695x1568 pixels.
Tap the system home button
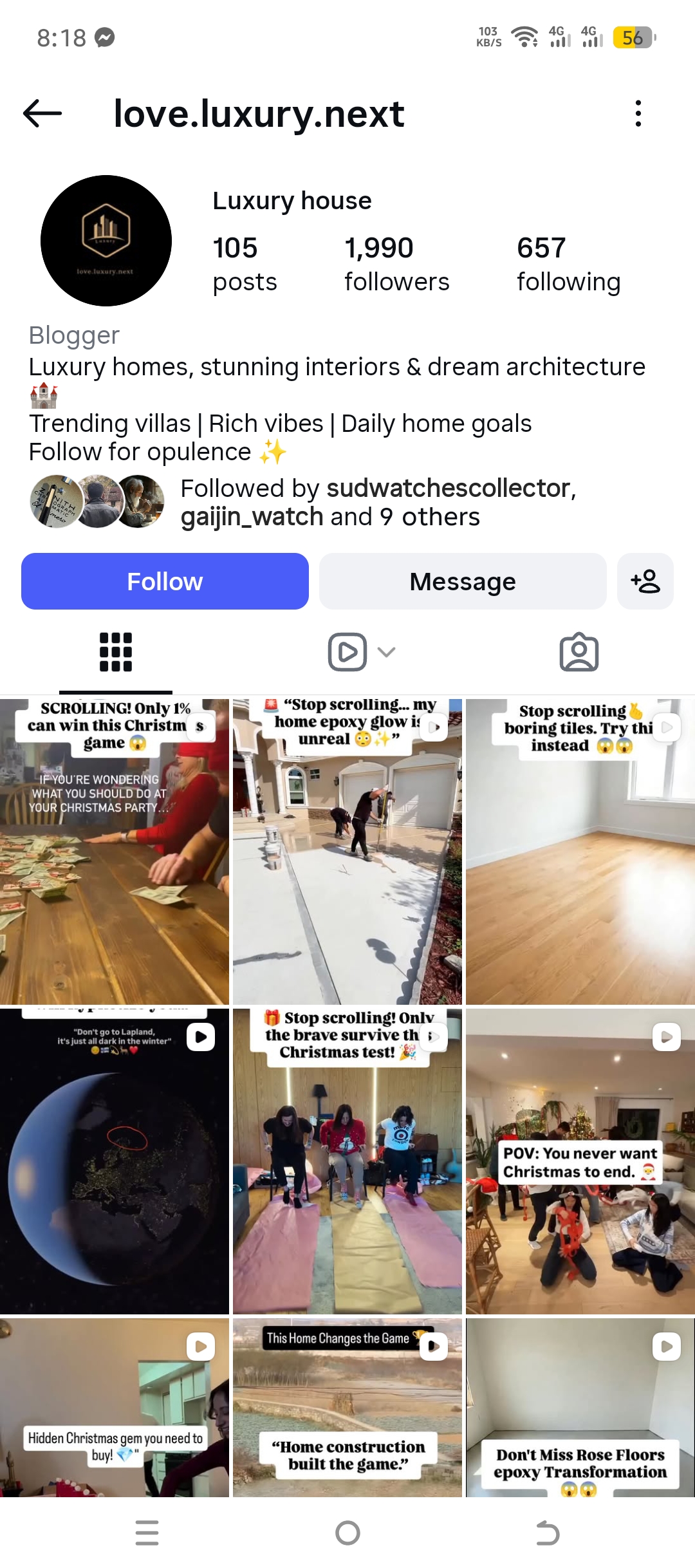(x=347, y=1533)
